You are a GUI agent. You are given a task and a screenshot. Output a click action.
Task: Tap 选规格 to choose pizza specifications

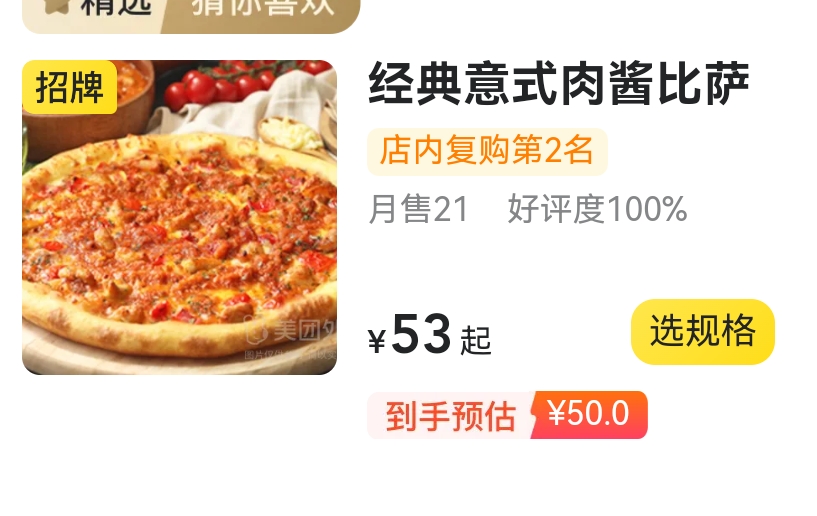click(702, 331)
